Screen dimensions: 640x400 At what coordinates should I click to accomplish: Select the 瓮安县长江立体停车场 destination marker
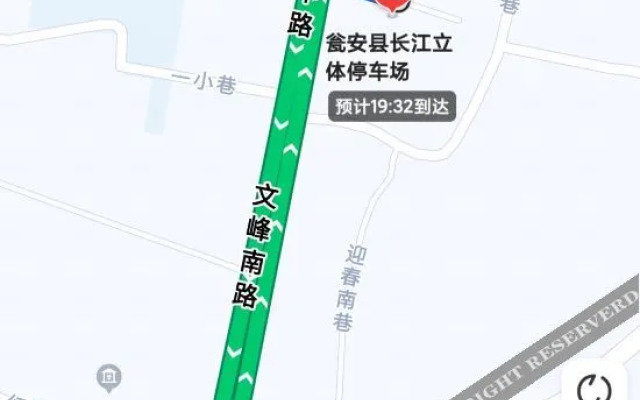(389, 8)
